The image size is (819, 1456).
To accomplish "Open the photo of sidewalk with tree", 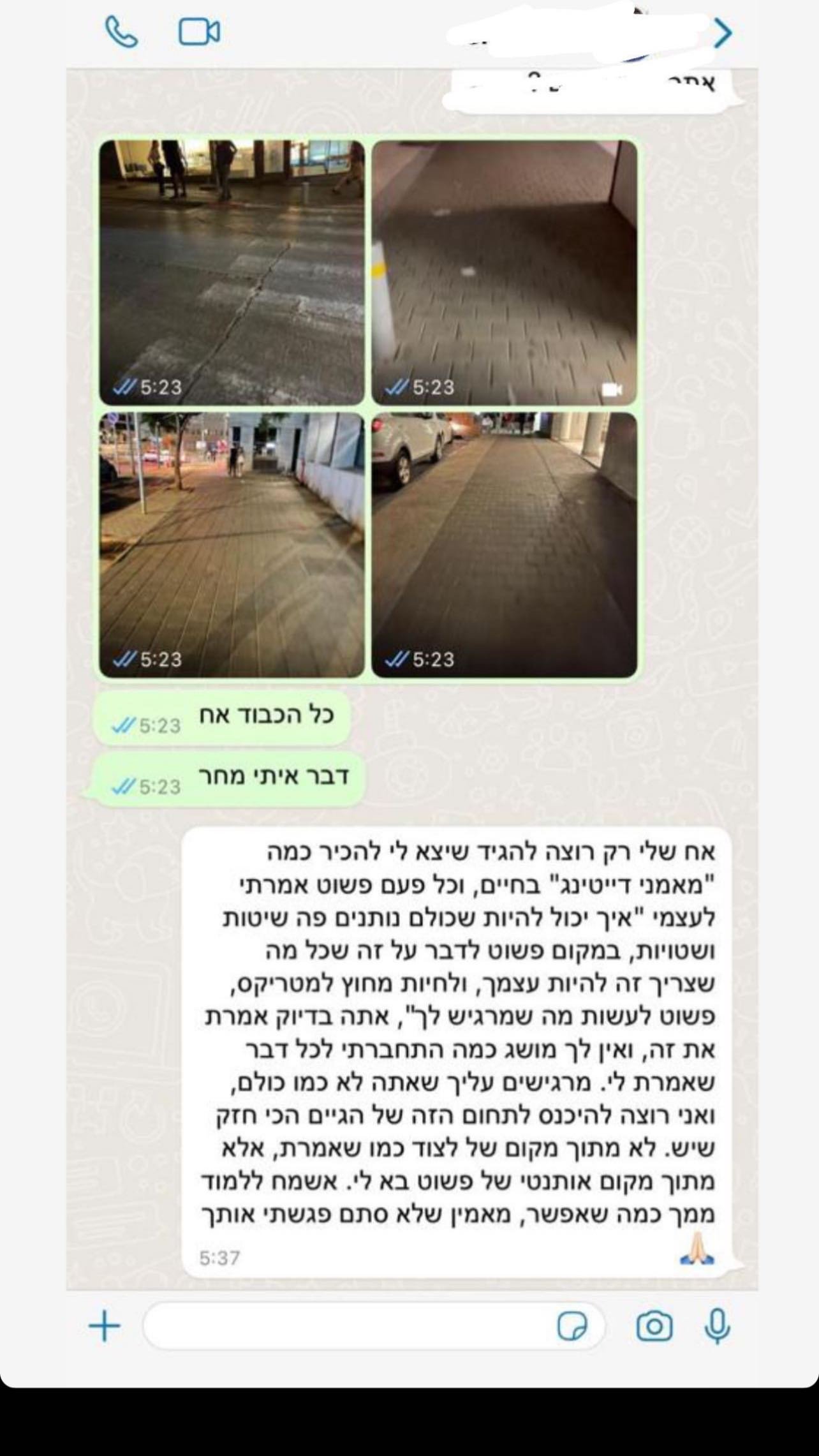I will [x=232, y=544].
